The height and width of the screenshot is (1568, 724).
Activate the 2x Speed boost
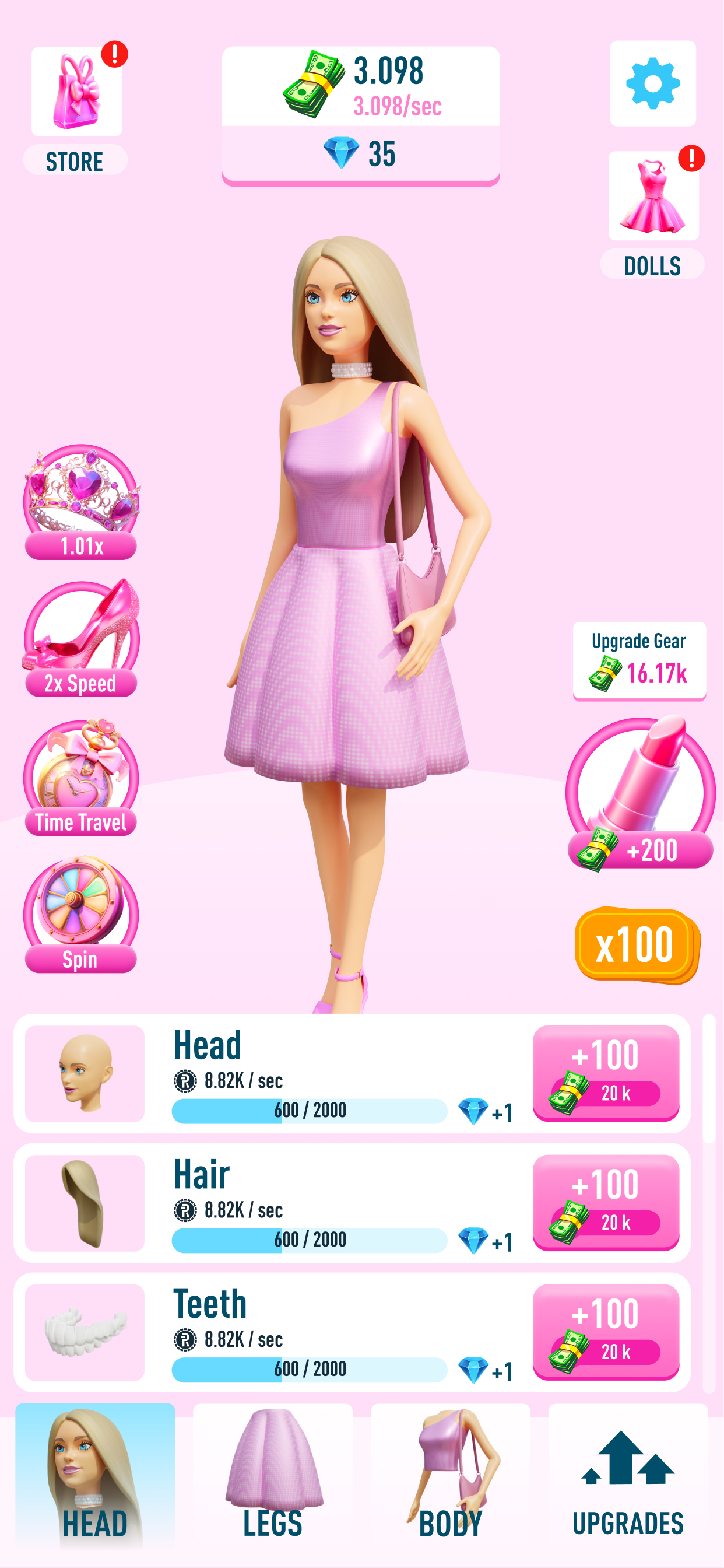click(x=81, y=639)
